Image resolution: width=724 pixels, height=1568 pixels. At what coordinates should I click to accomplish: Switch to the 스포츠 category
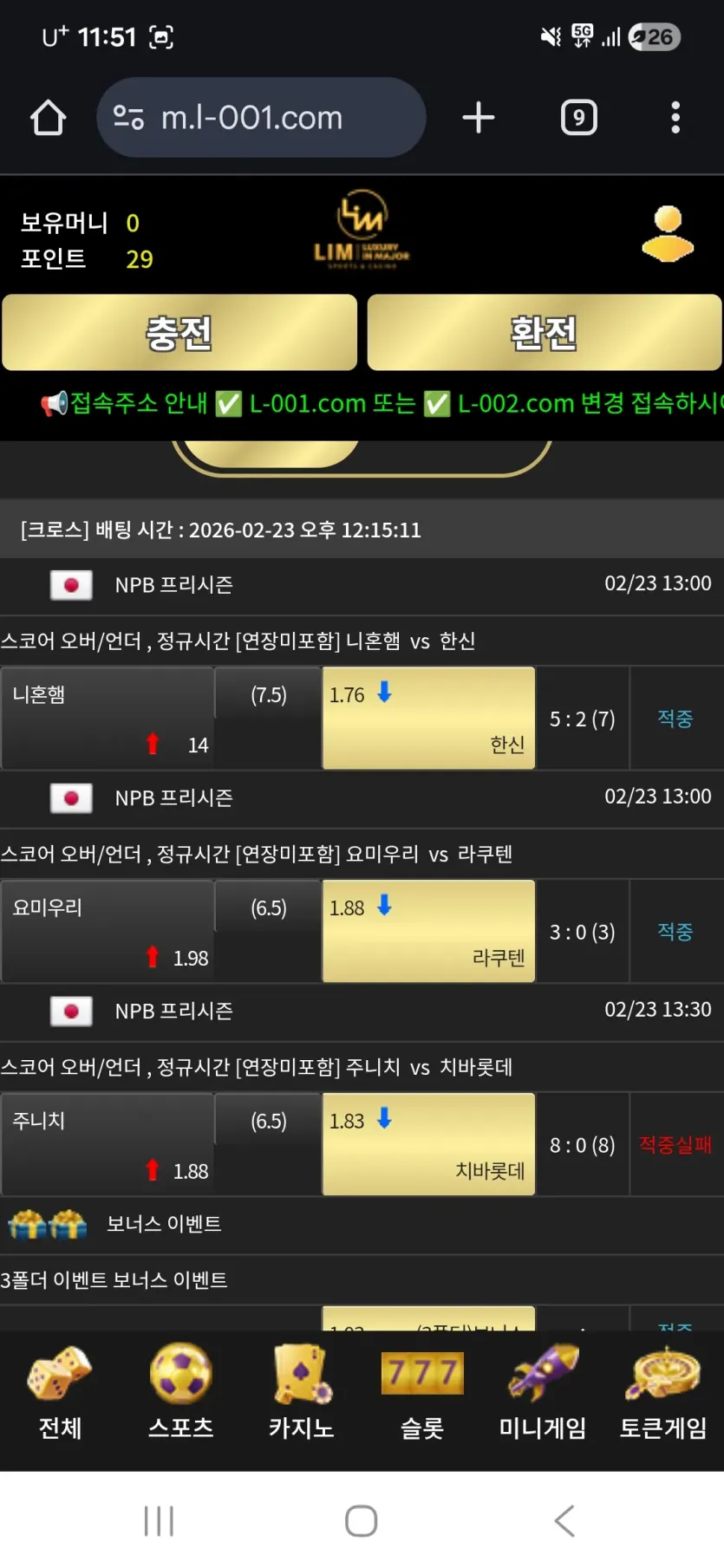pos(180,1392)
